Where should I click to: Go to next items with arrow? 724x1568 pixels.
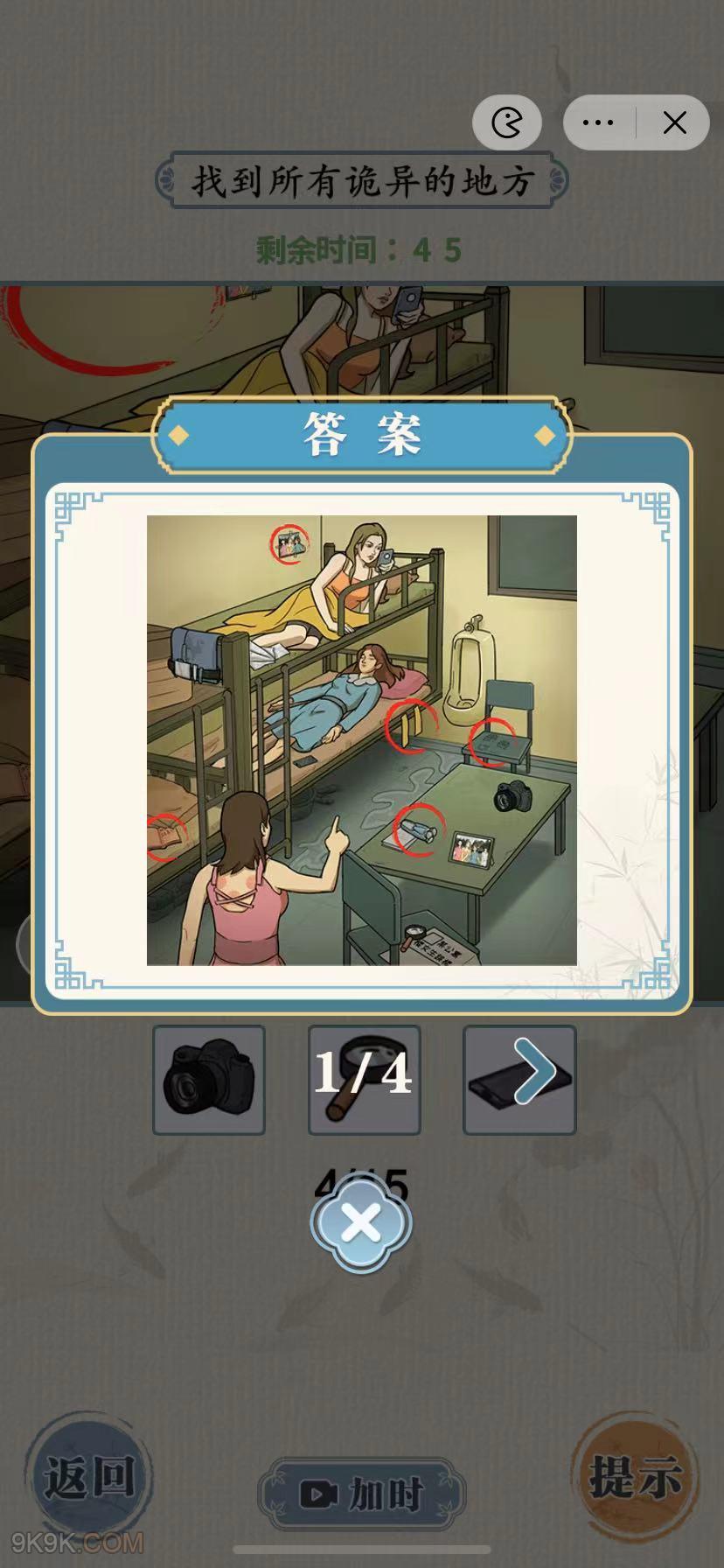(x=519, y=1080)
